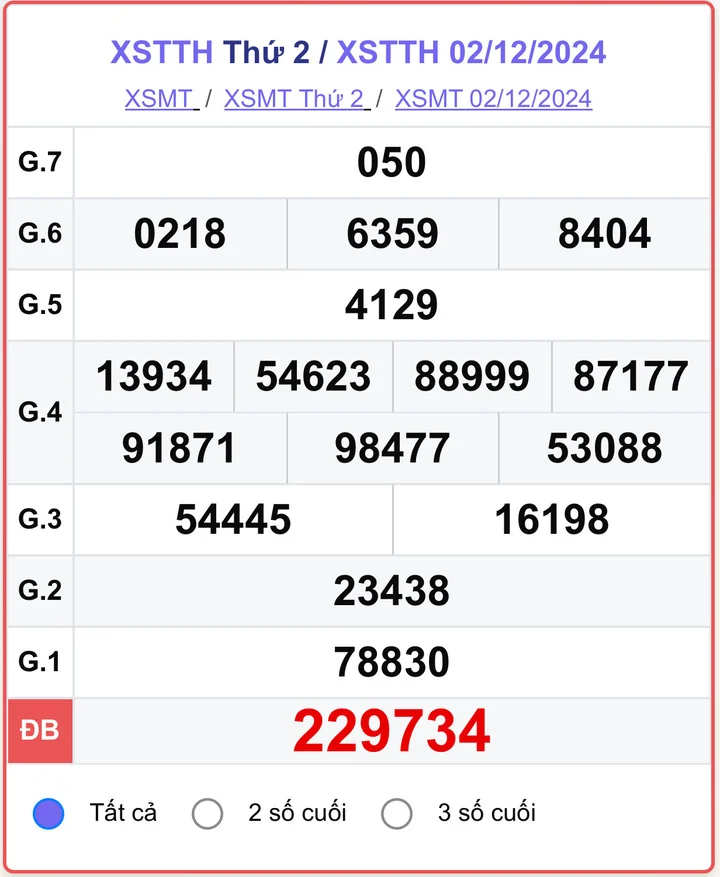
Task: Open the XSTTH Thứ 2 heading link
Action: [210, 52]
